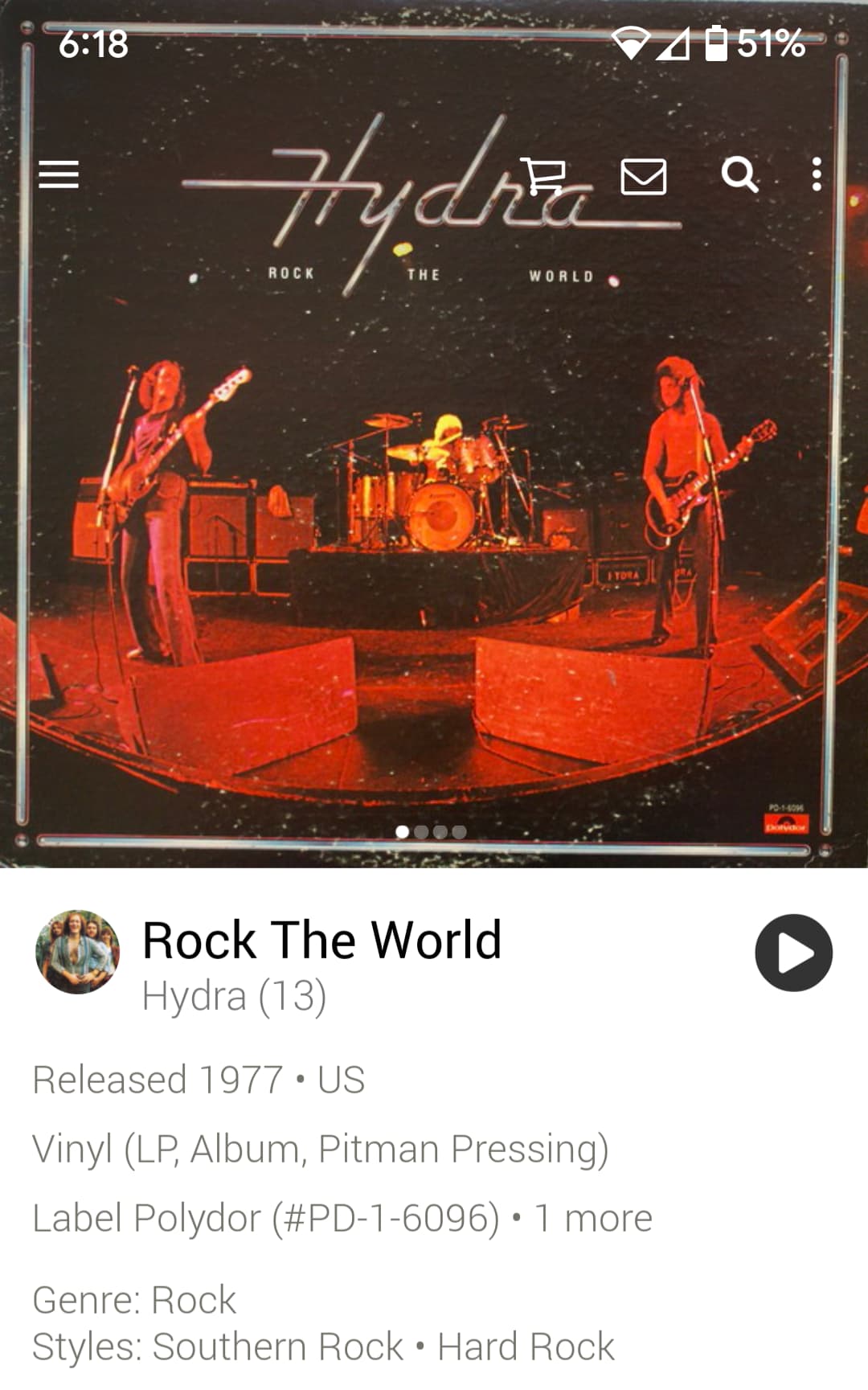Open the hamburger navigation menu
Viewport: 868px width, 1390px height.
point(59,174)
